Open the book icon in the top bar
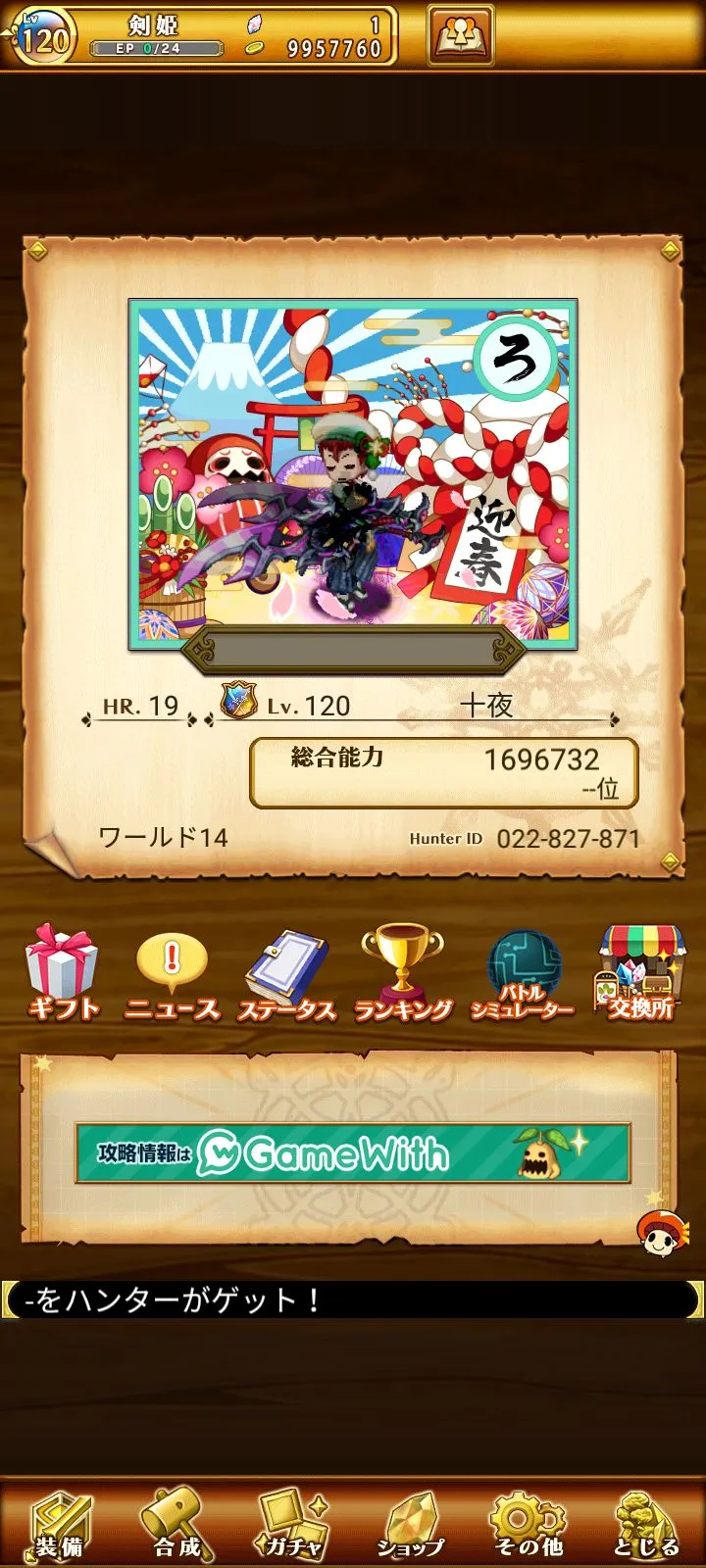The image size is (706, 1568). pyautogui.click(x=460, y=35)
